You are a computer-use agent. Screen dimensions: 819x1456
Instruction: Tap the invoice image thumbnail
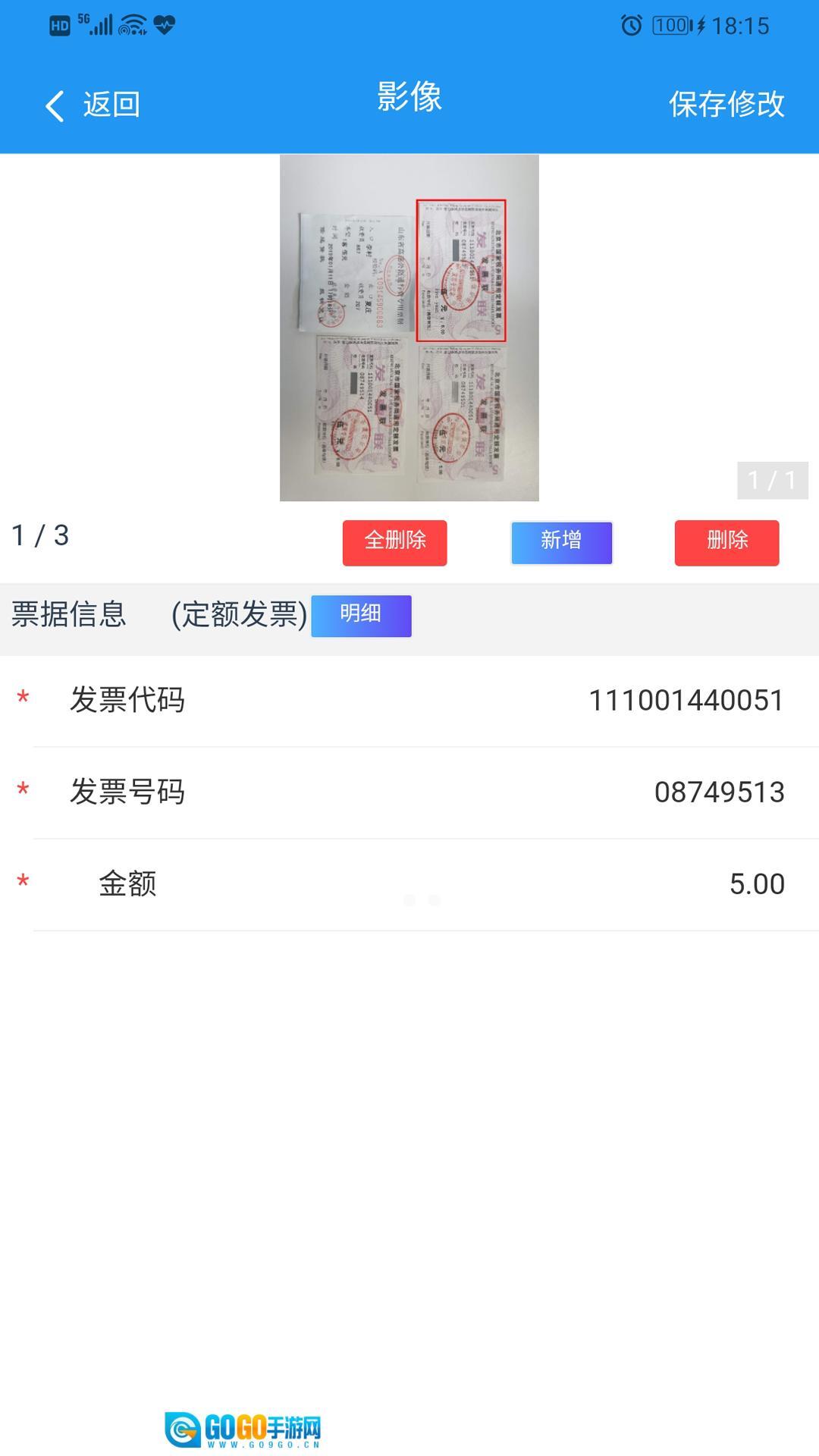pyautogui.click(x=409, y=326)
